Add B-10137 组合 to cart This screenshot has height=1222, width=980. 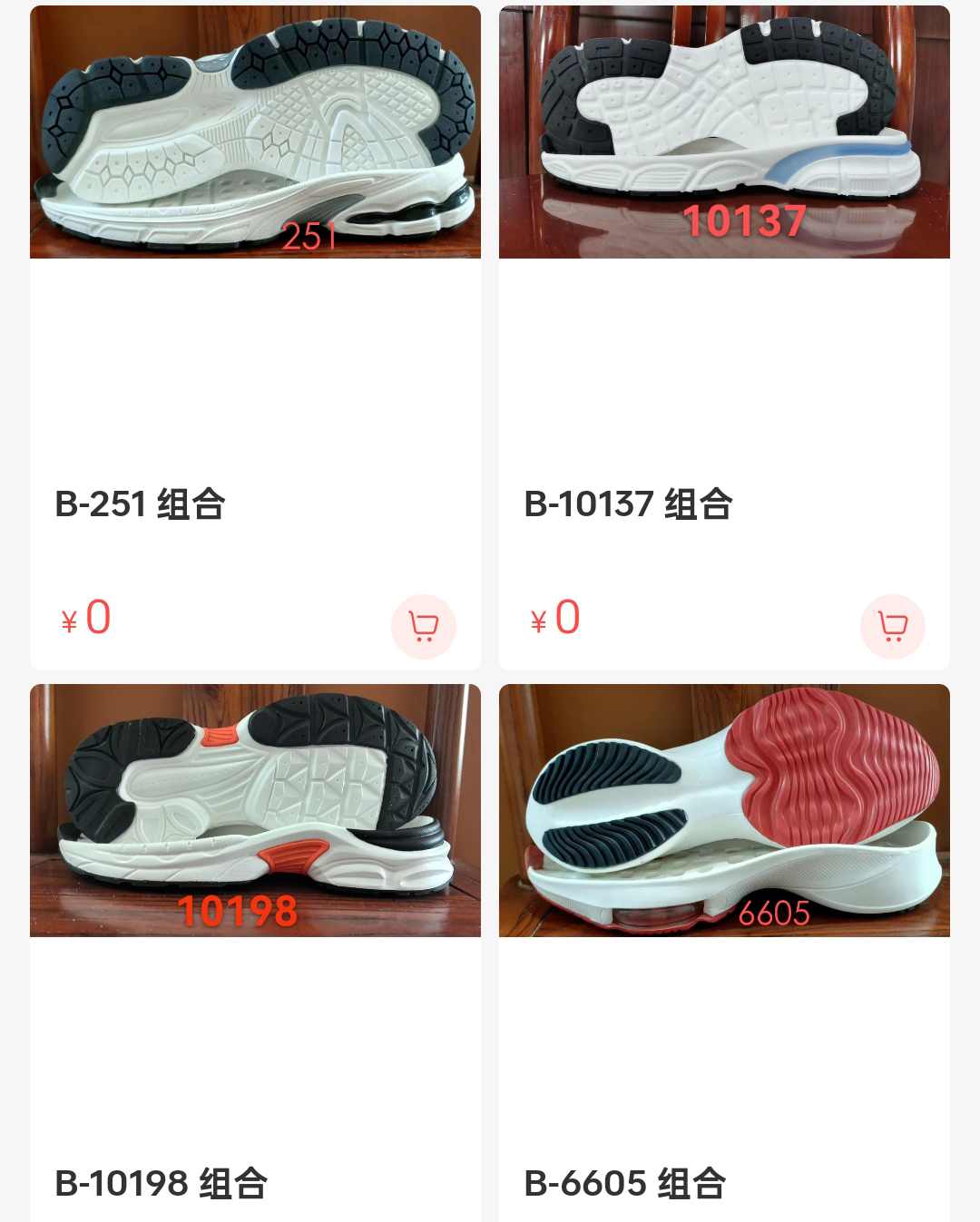coord(892,626)
